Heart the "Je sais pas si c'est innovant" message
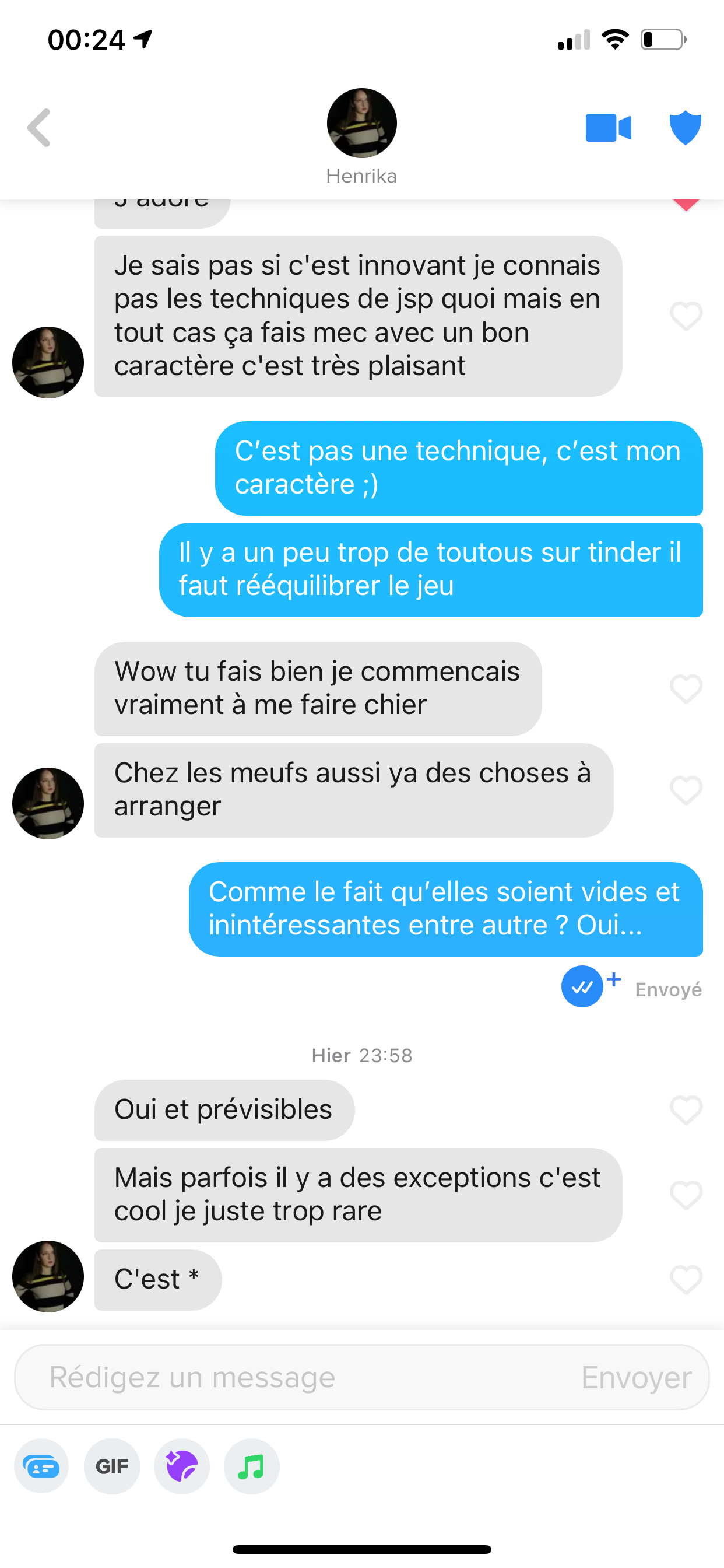 (686, 316)
